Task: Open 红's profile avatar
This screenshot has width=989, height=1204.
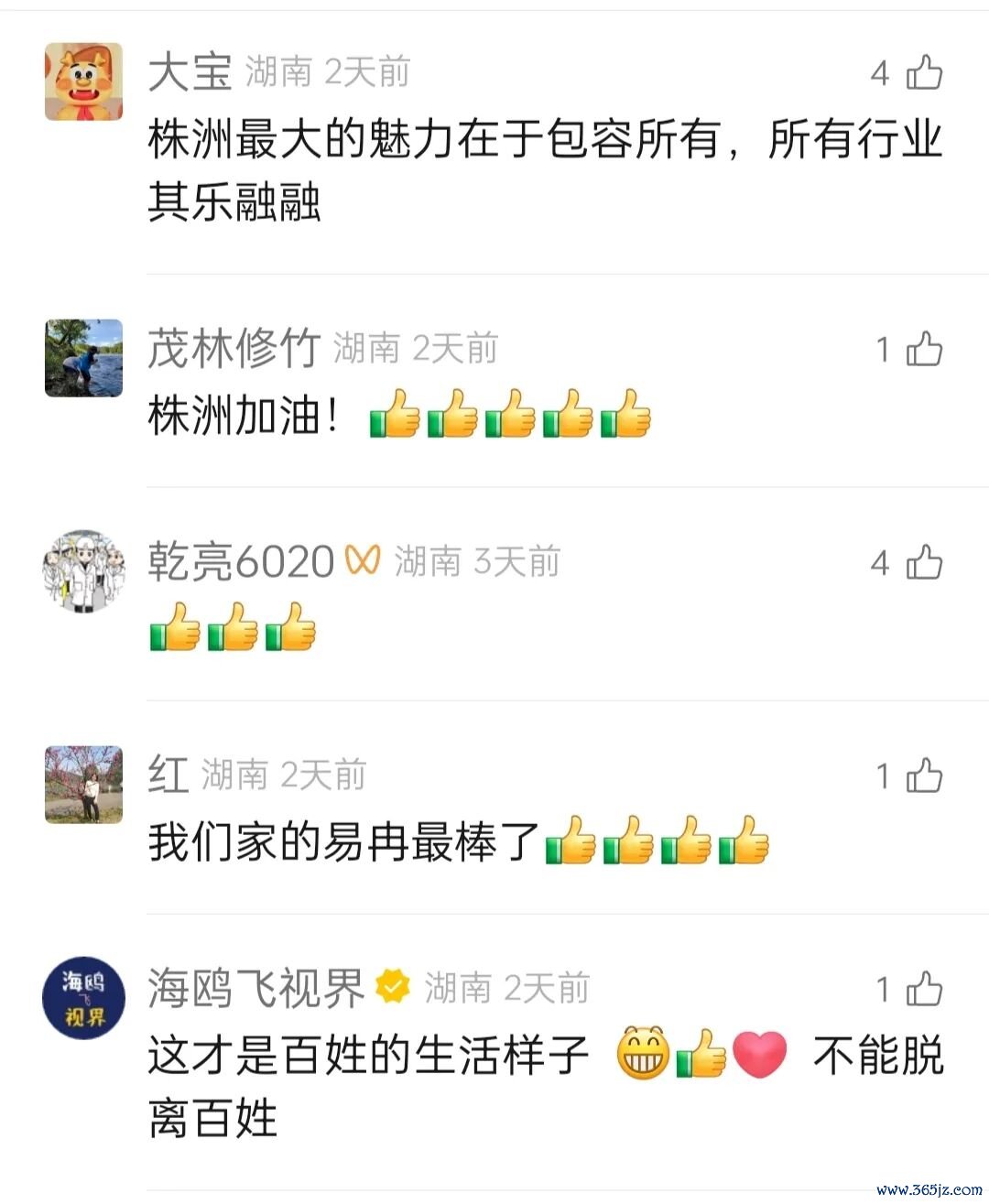Action: 83,785
